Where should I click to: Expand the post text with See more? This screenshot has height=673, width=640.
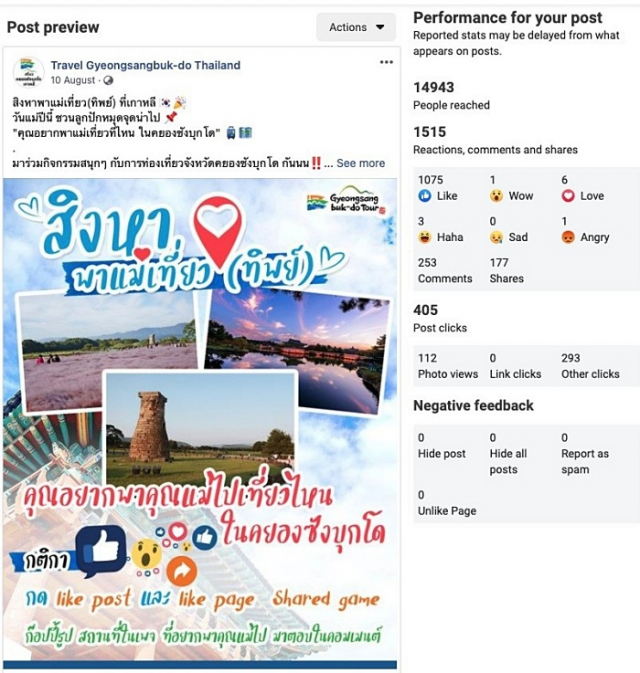[360, 163]
